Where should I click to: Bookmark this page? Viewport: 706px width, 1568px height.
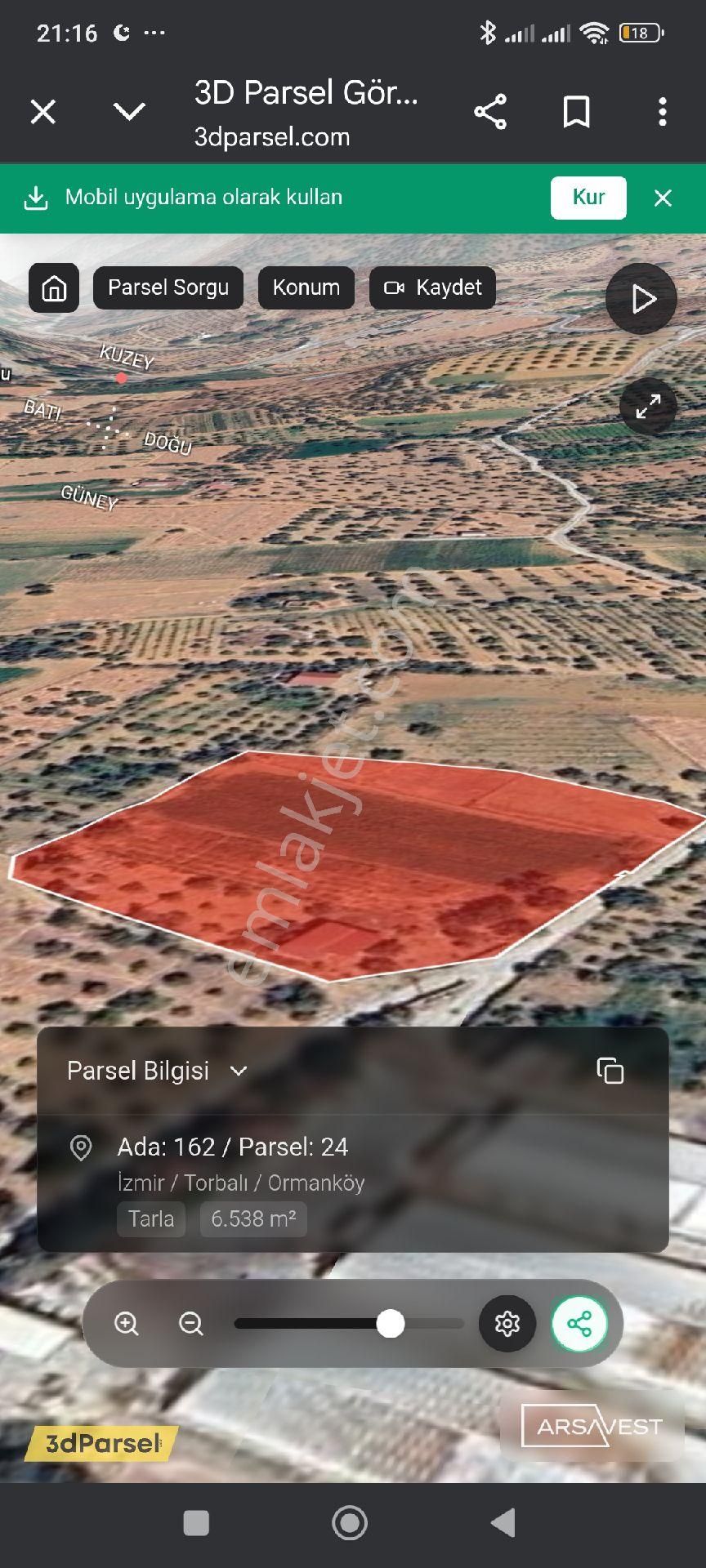tap(576, 112)
